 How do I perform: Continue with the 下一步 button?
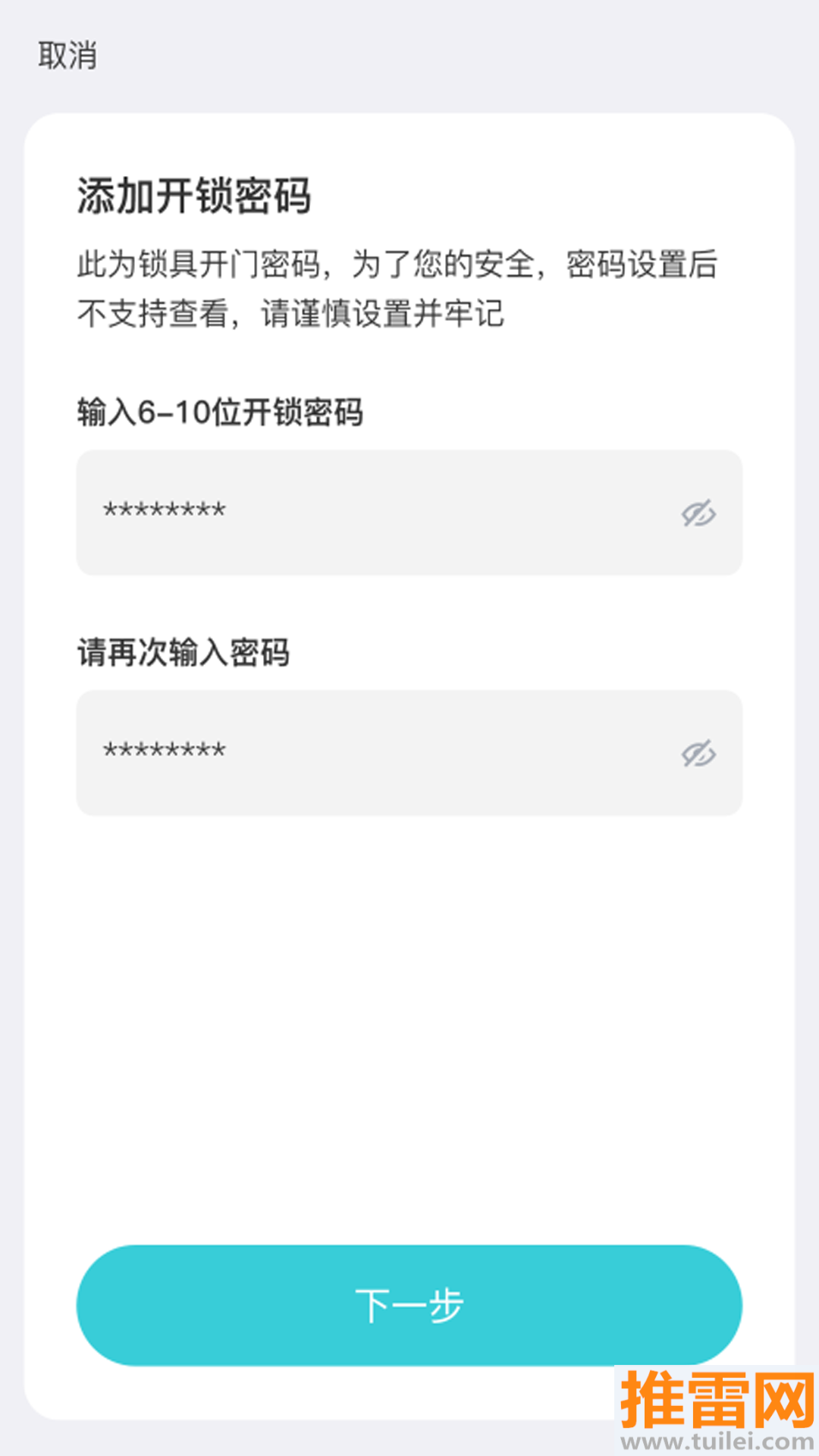click(409, 1305)
